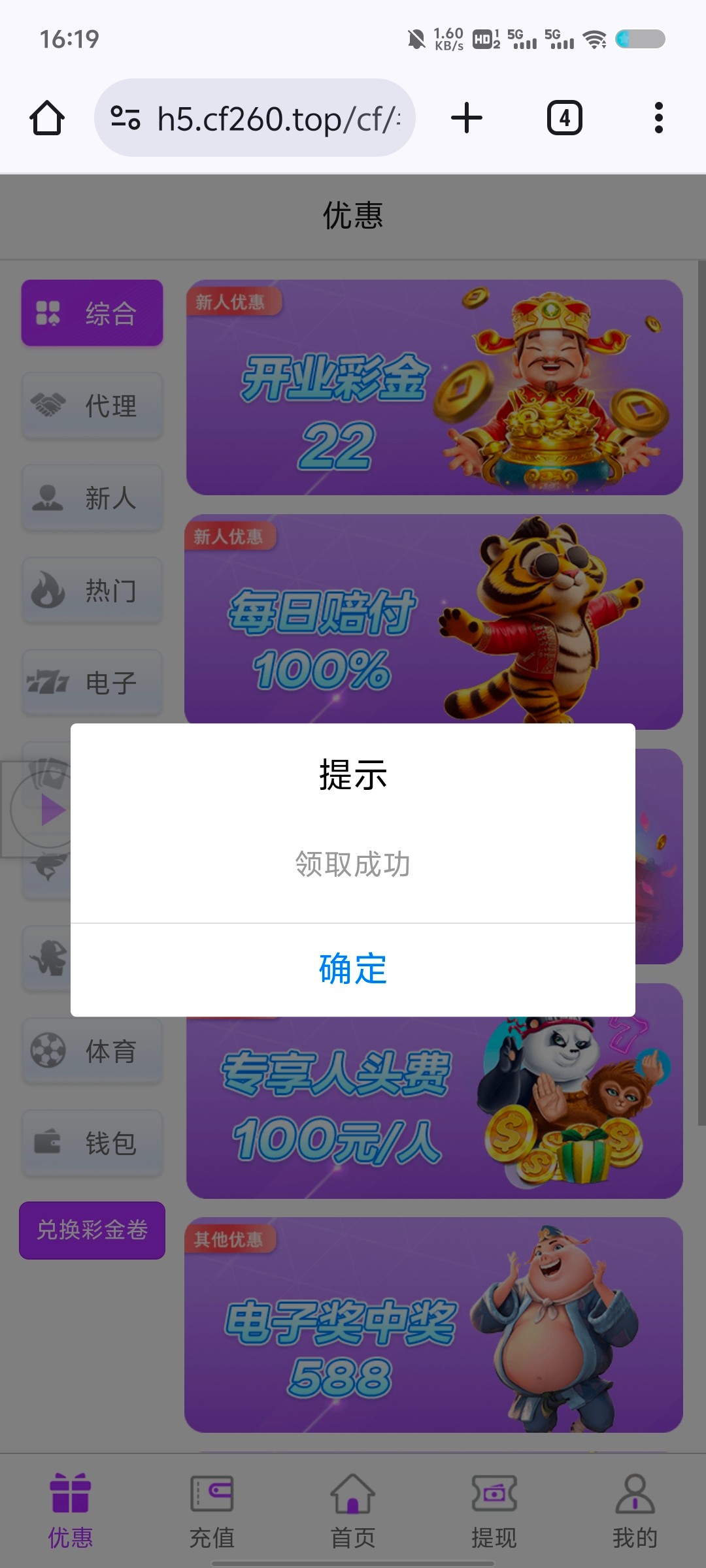Open the 开业彩金 22 promotion
Viewport: 706px width, 1568px height.
point(434,387)
